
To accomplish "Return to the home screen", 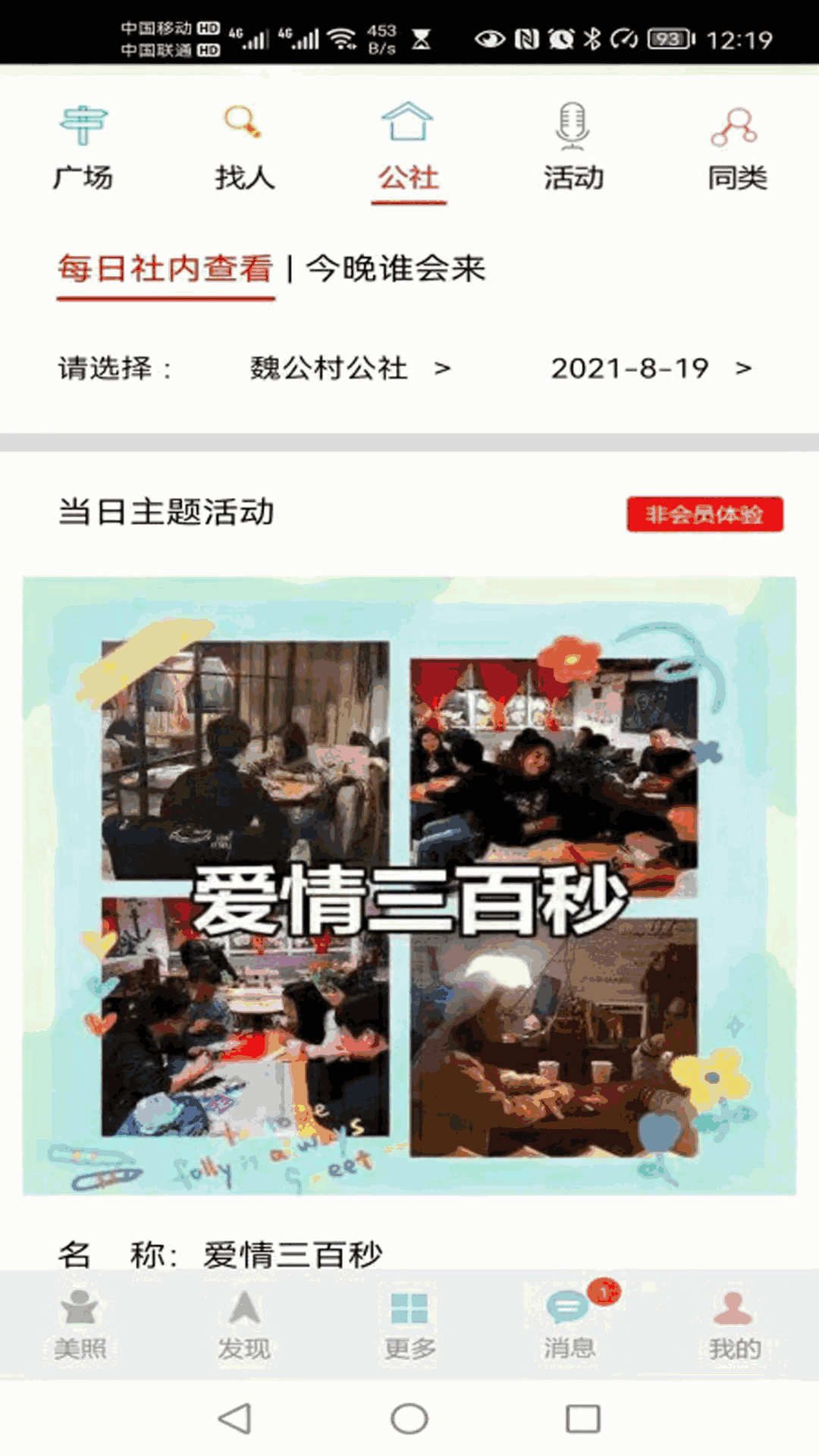I will point(409,1418).
